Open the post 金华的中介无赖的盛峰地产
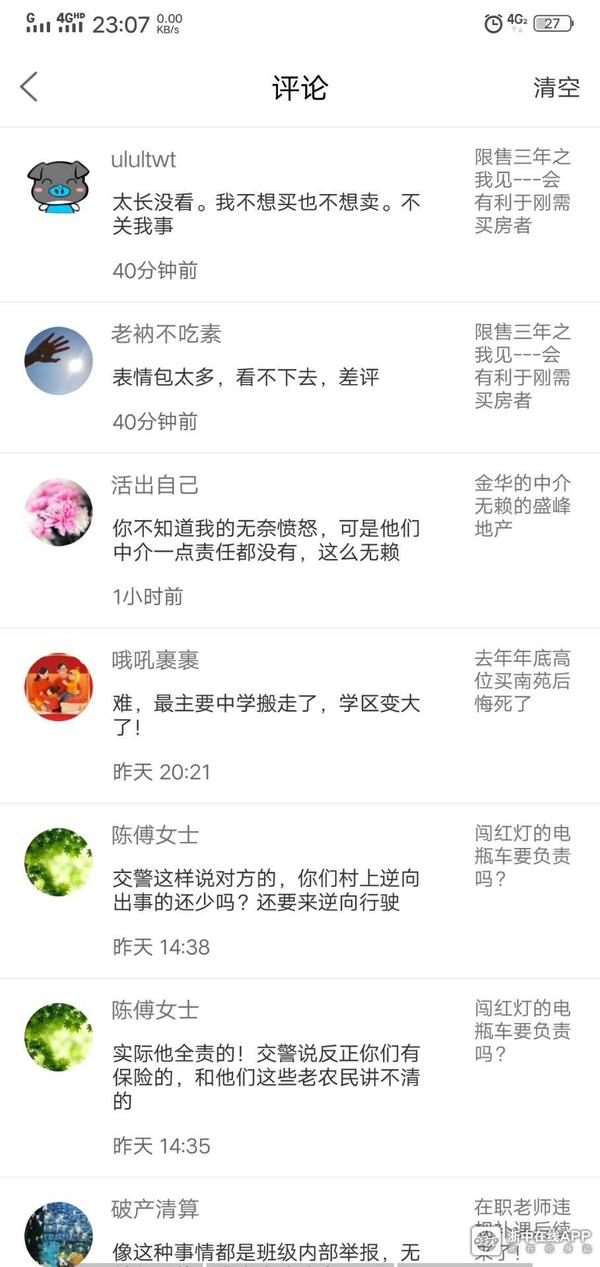This screenshot has height=1267, width=600. [523, 506]
